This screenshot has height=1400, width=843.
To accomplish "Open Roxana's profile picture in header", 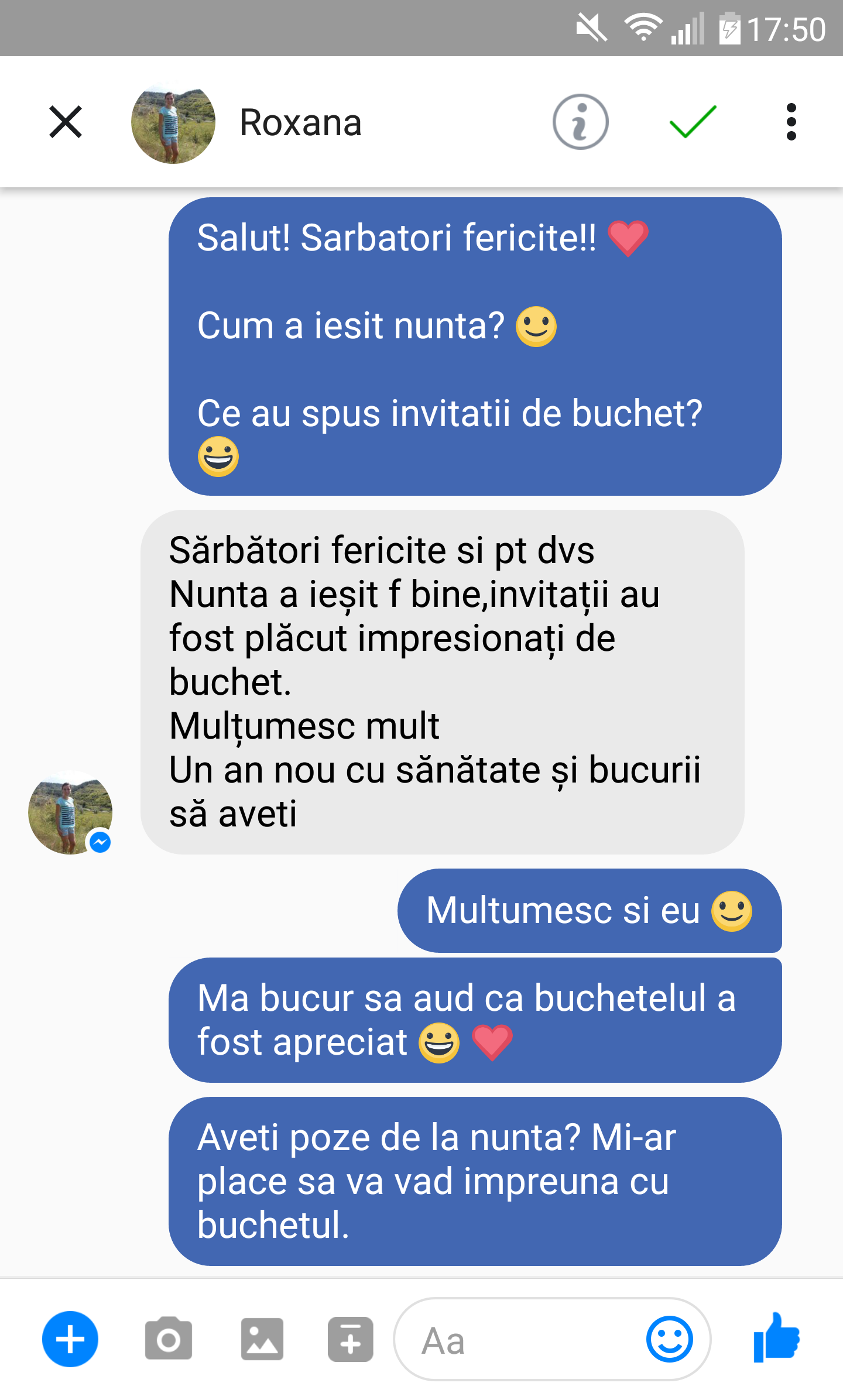I will pyautogui.click(x=173, y=122).
